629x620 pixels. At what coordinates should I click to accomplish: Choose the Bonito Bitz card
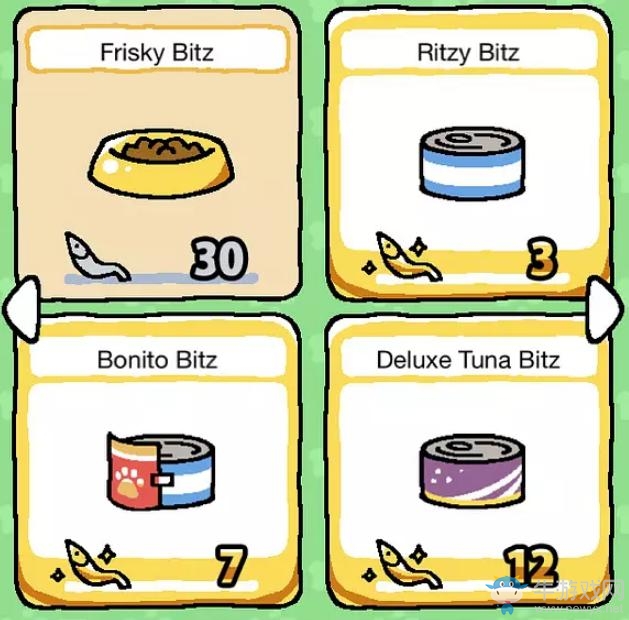[x=158, y=465]
